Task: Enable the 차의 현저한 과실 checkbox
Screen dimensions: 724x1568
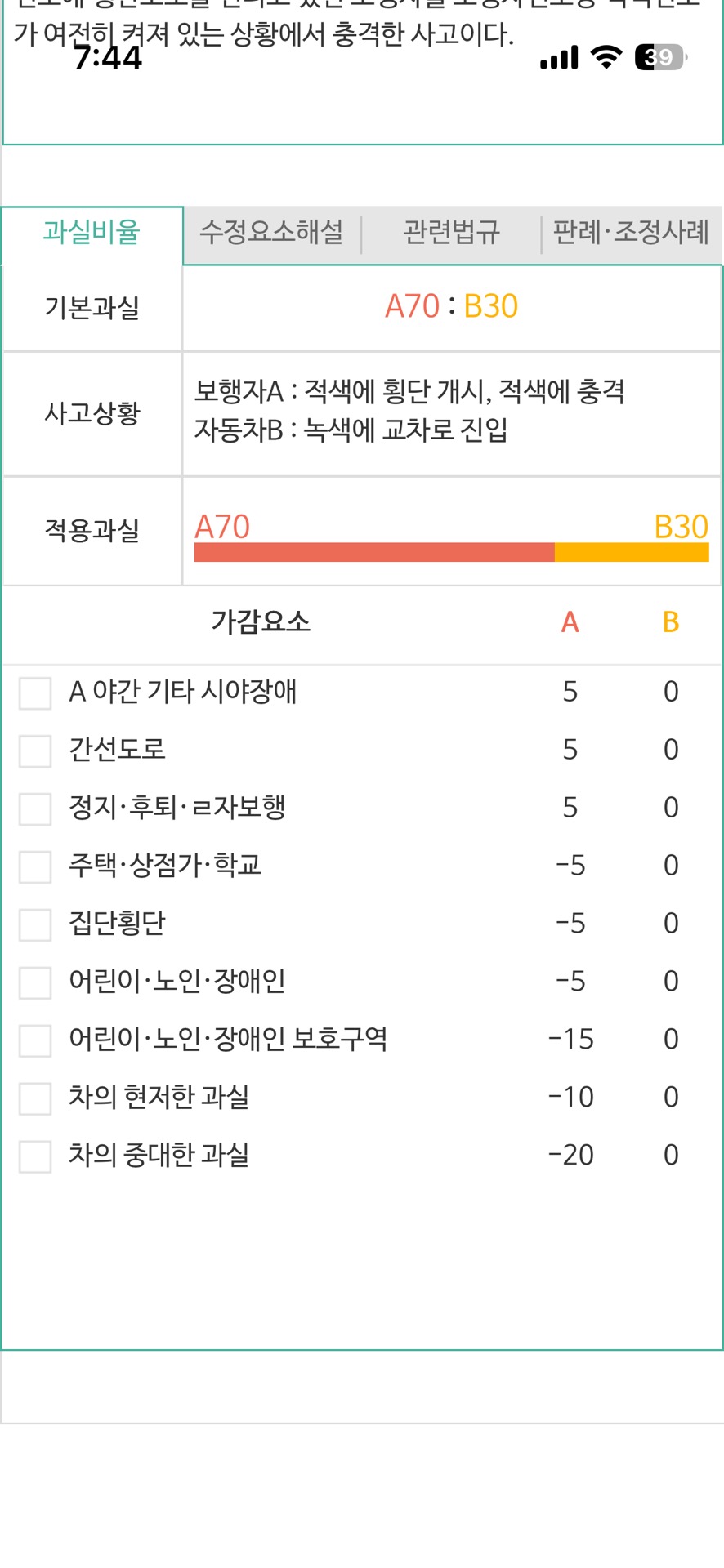Action: [x=35, y=1098]
